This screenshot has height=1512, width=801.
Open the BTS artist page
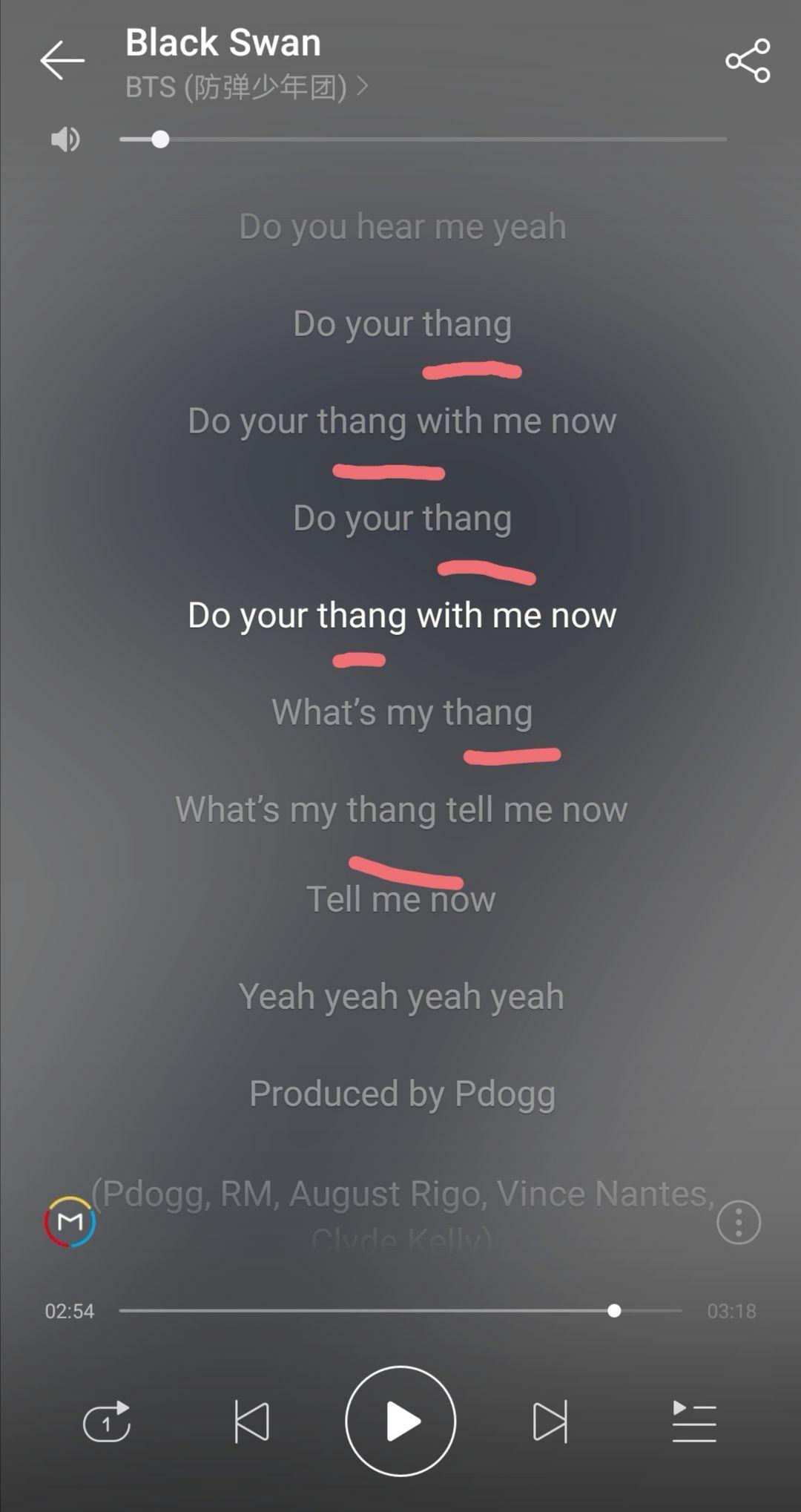pos(246,88)
